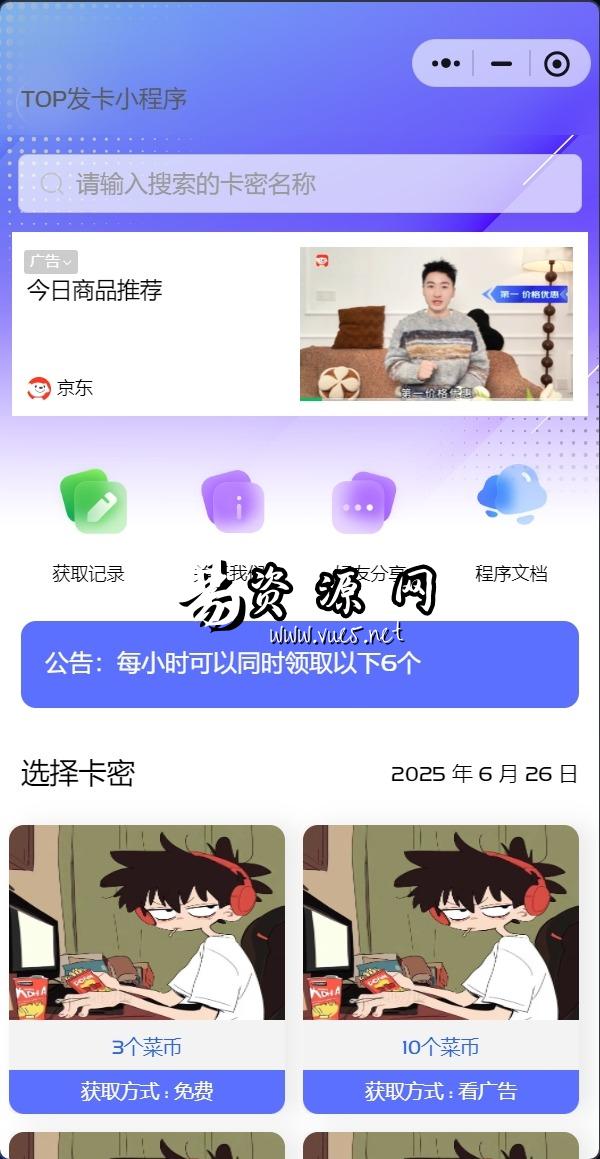
Task: Minimize the mini program
Action: point(501,64)
